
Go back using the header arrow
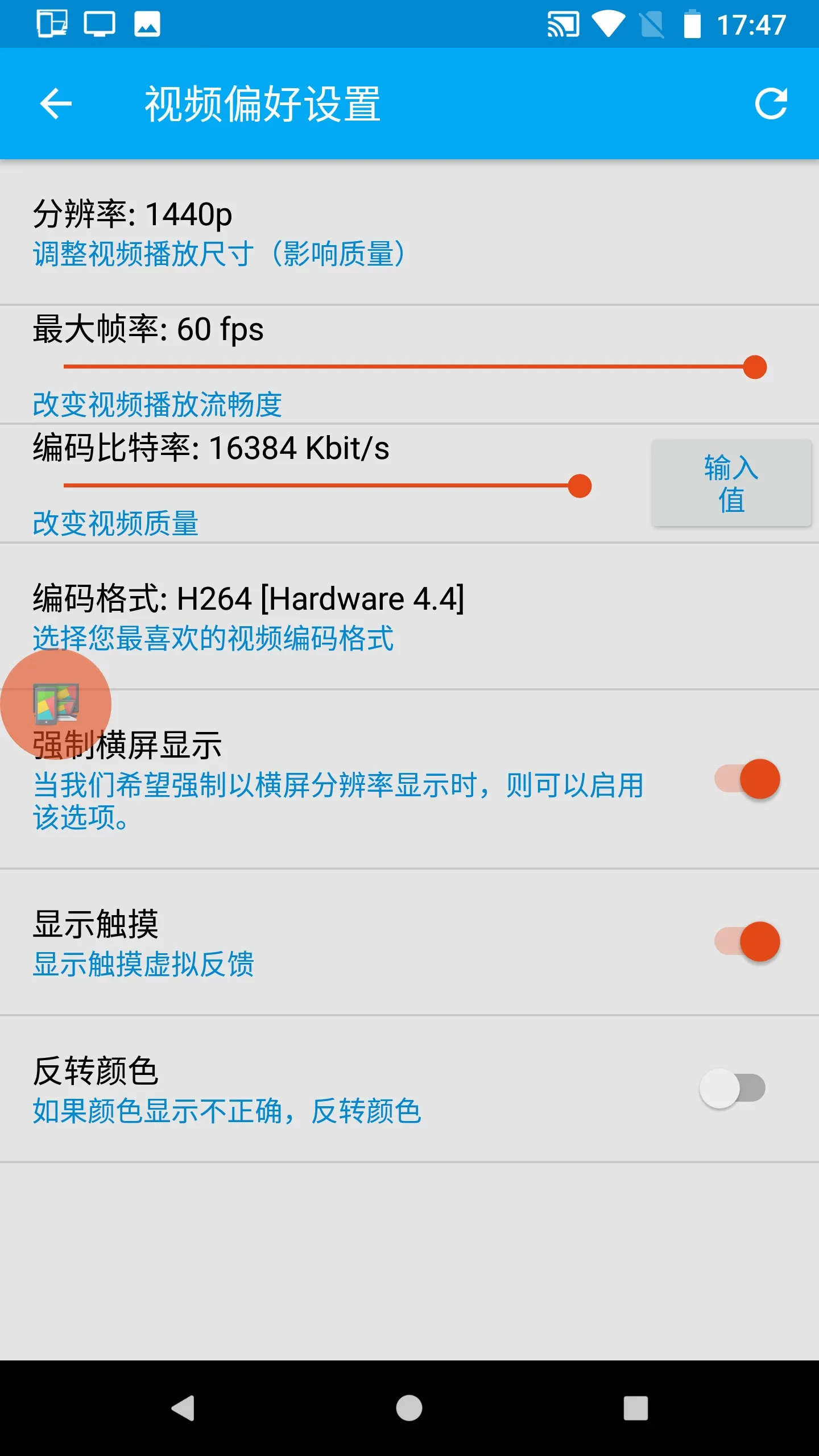pos(56,104)
